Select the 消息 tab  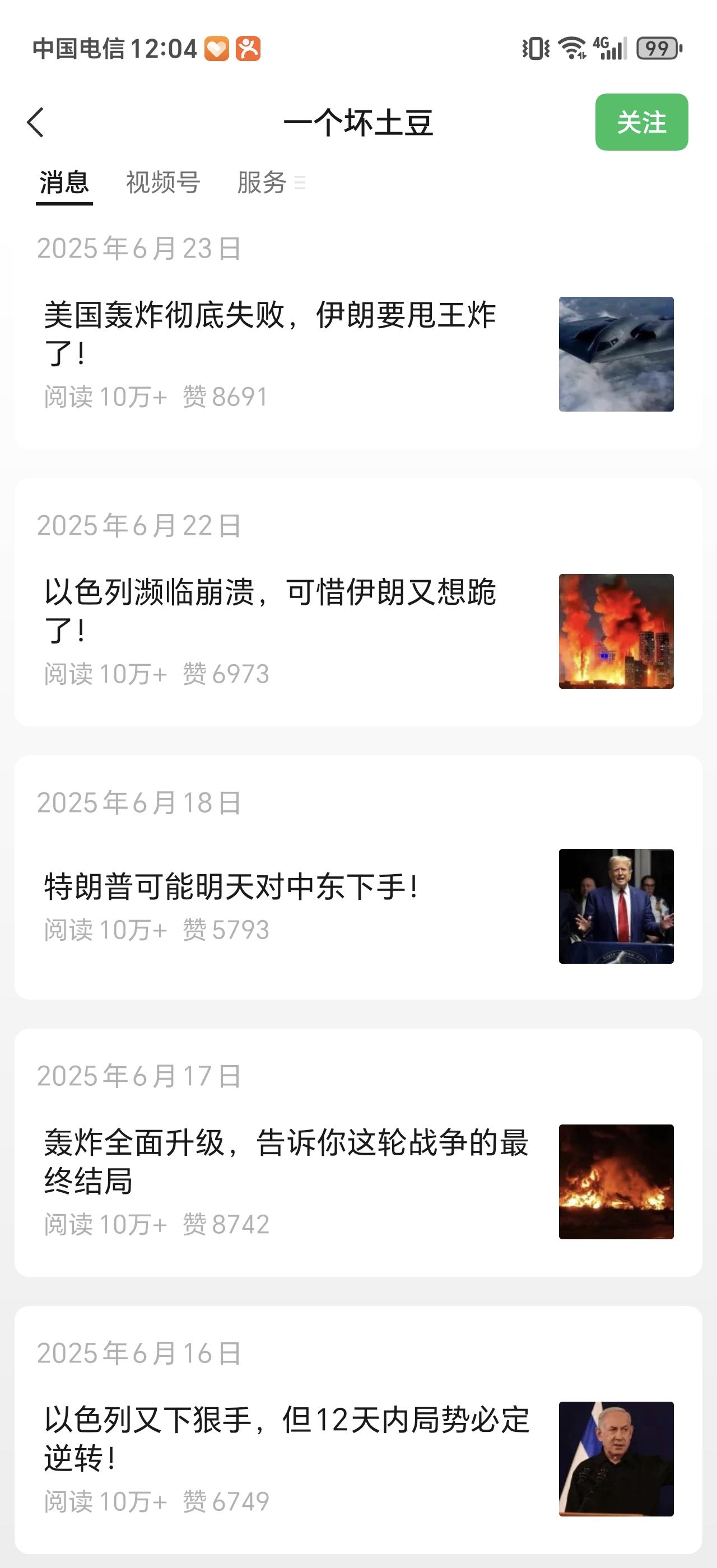click(64, 183)
